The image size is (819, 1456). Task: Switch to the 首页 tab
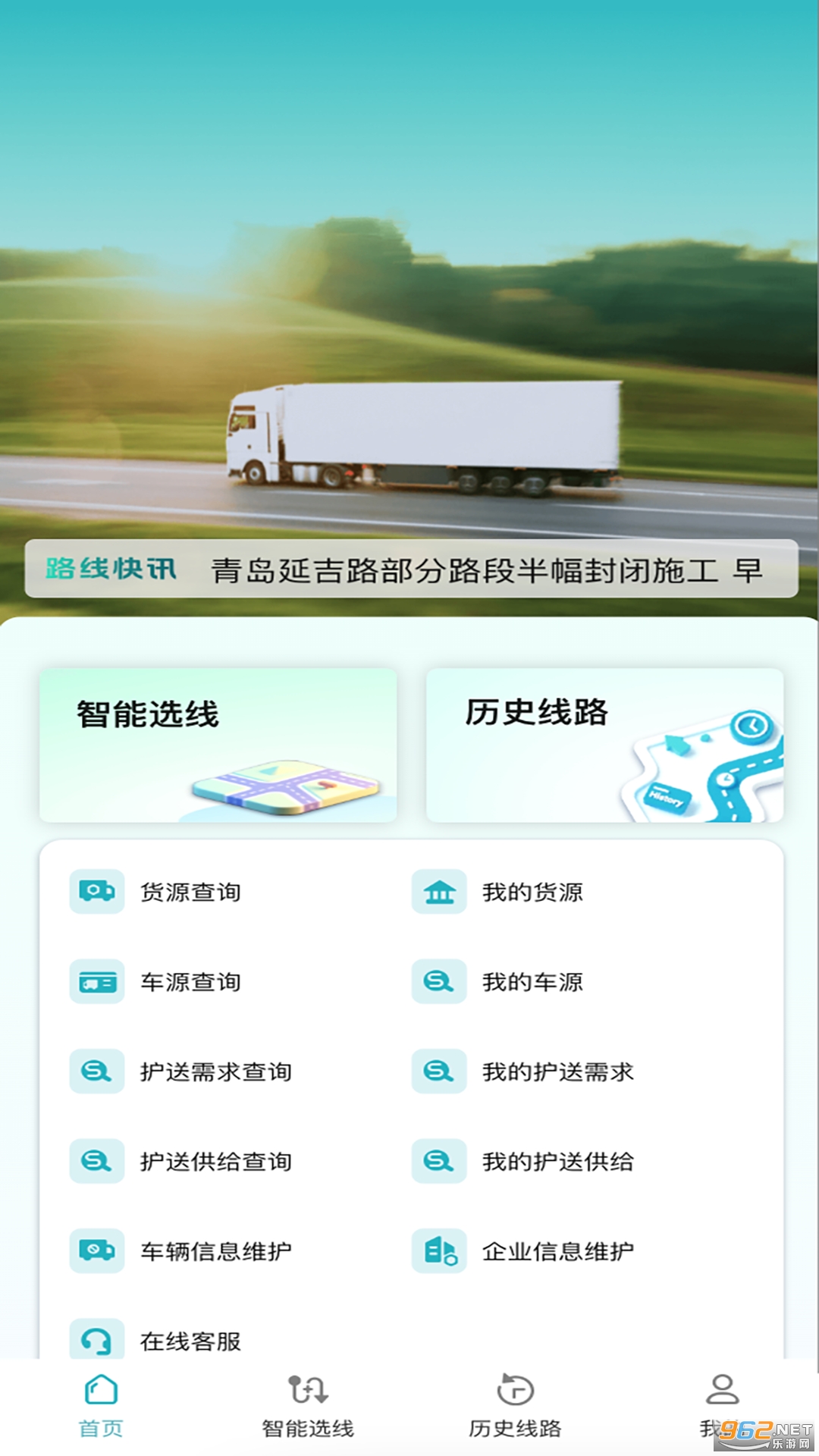coord(101,1406)
